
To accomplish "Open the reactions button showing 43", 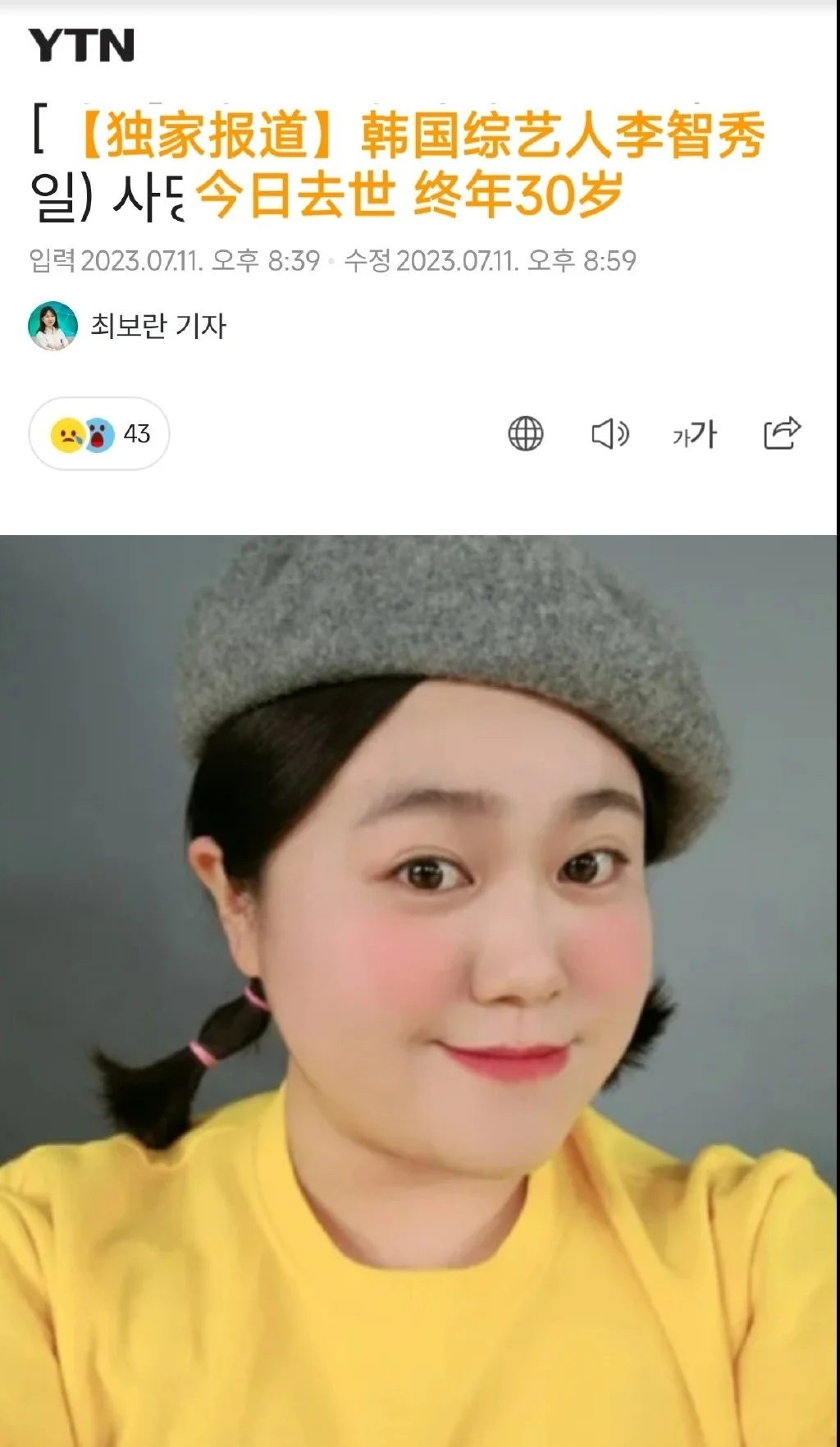I will (99, 433).
